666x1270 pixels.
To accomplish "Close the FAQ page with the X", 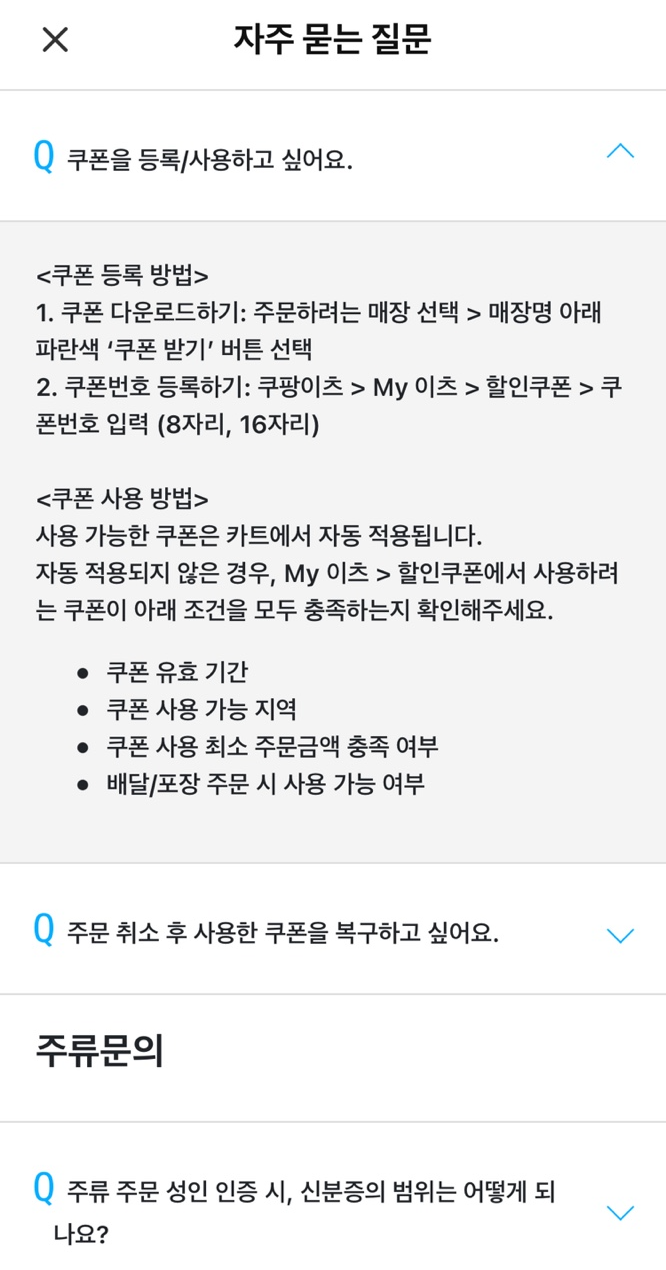I will [55, 40].
